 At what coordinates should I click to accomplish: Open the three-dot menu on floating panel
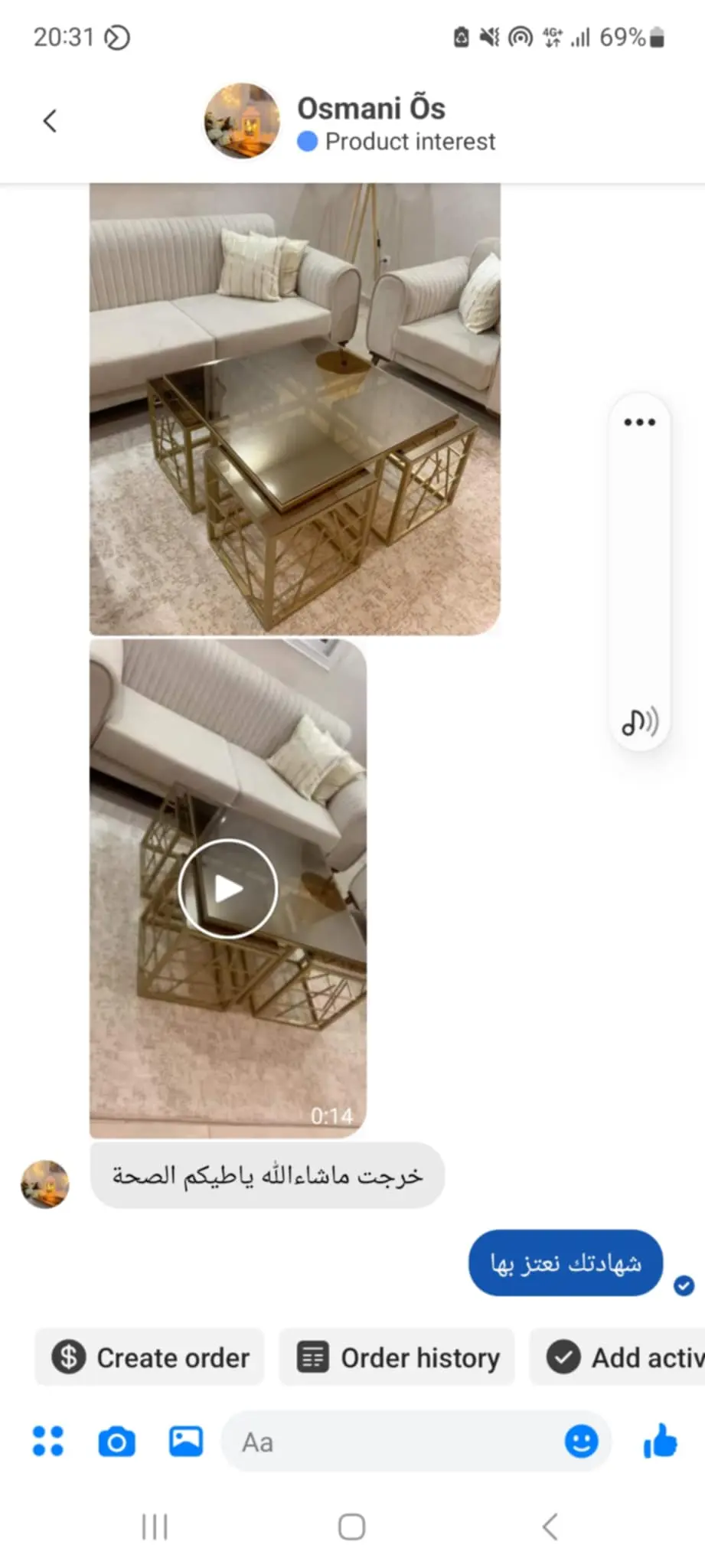(639, 422)
